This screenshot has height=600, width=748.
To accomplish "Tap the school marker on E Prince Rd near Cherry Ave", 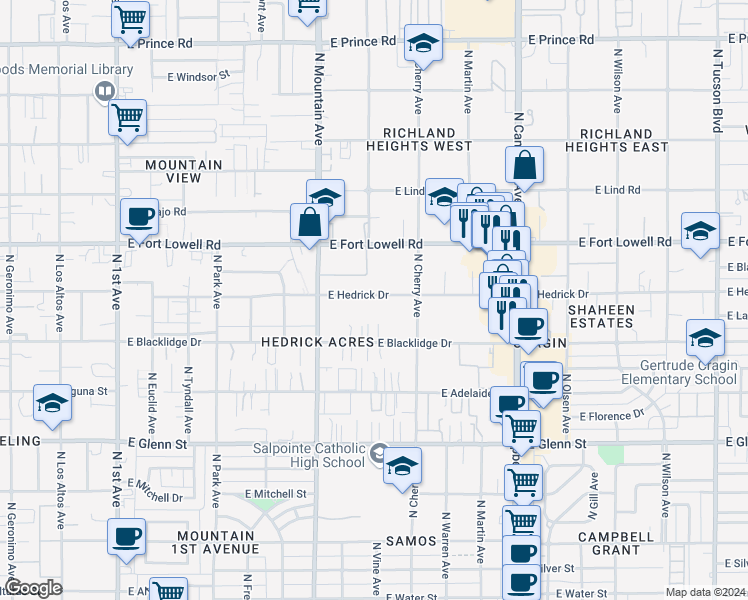I will (423, 44).
